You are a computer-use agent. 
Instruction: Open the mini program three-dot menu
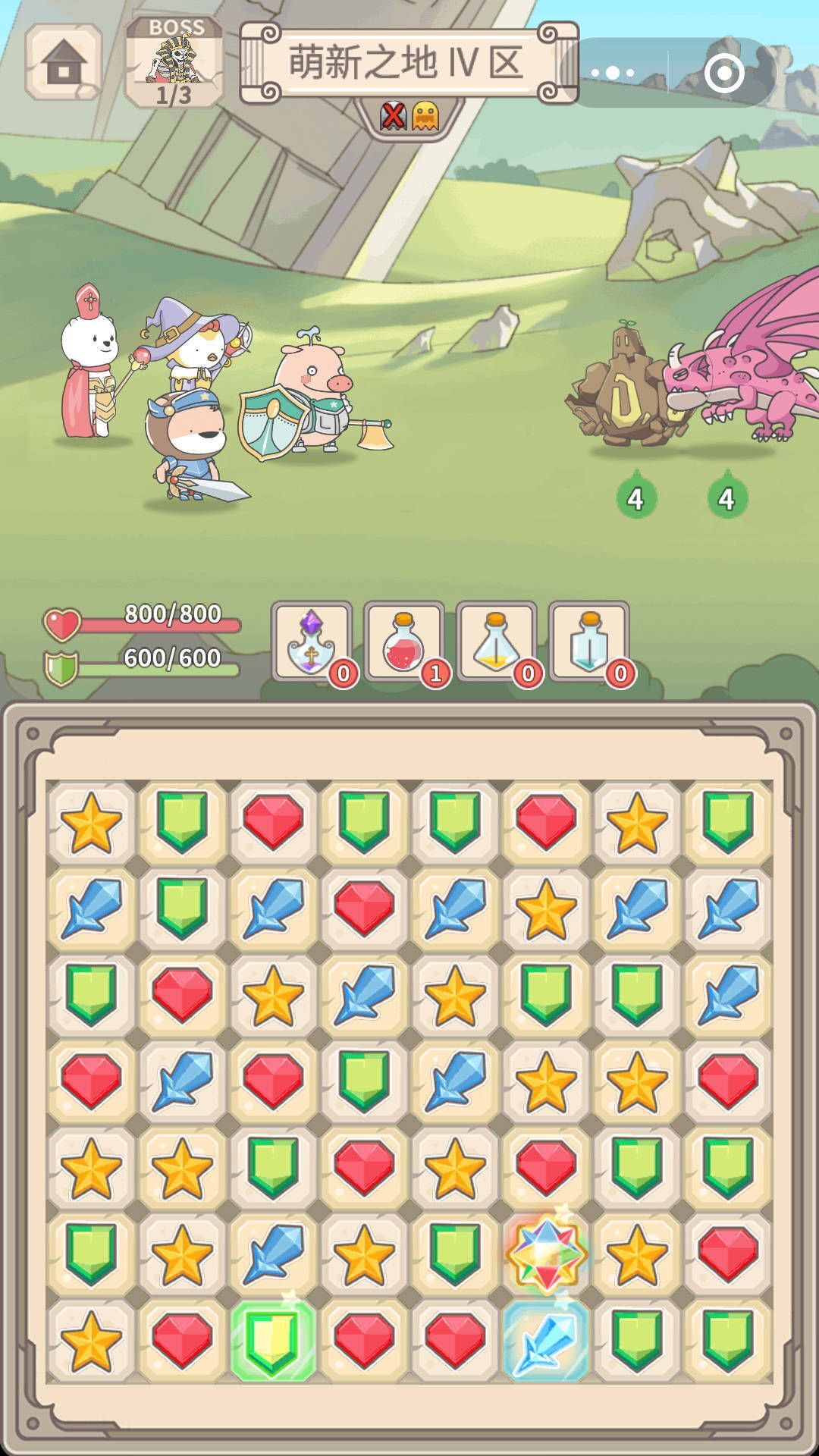point(613,73)
